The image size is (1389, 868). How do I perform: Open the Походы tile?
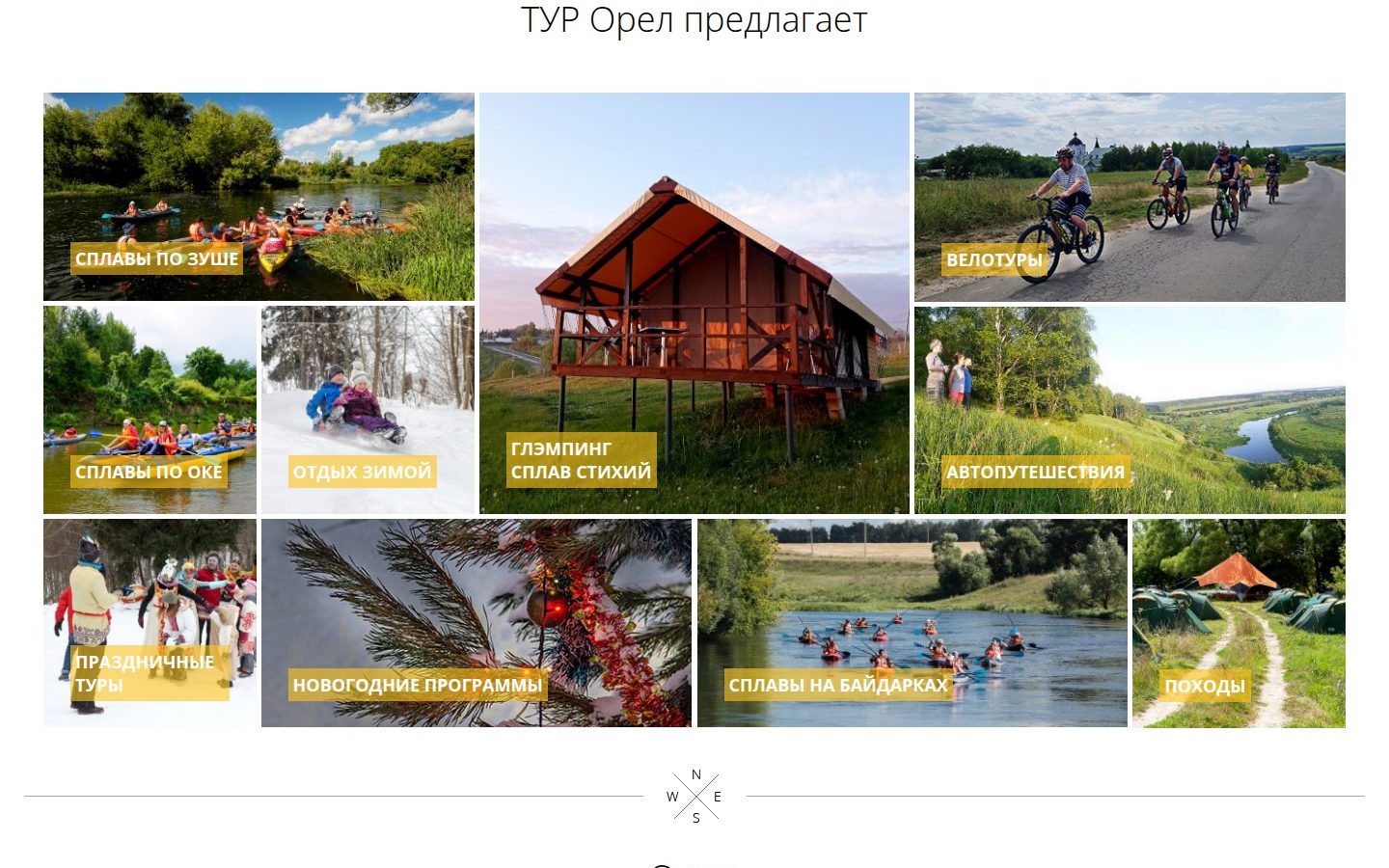coord(1239,623)
